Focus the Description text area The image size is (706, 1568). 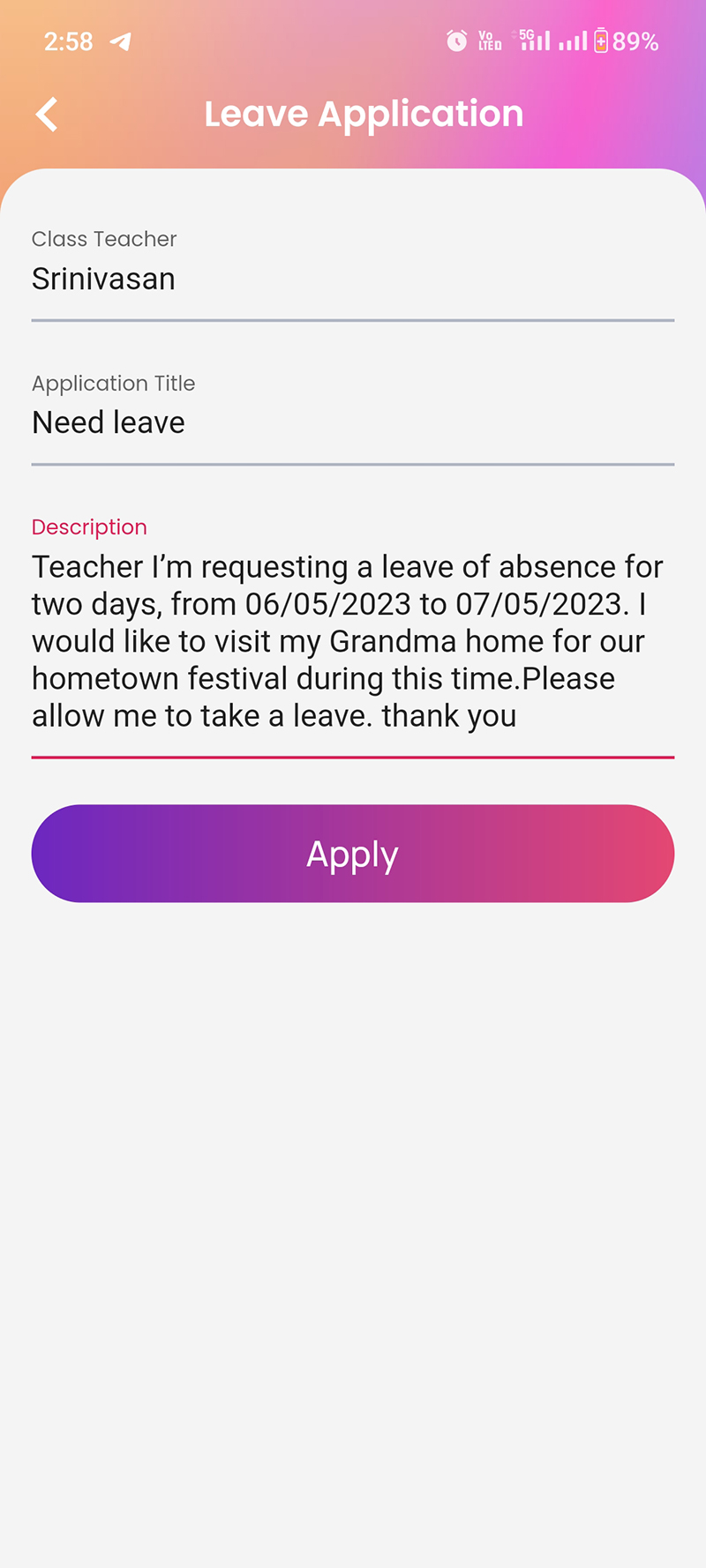pyautogui.click(x=353, y=641)
